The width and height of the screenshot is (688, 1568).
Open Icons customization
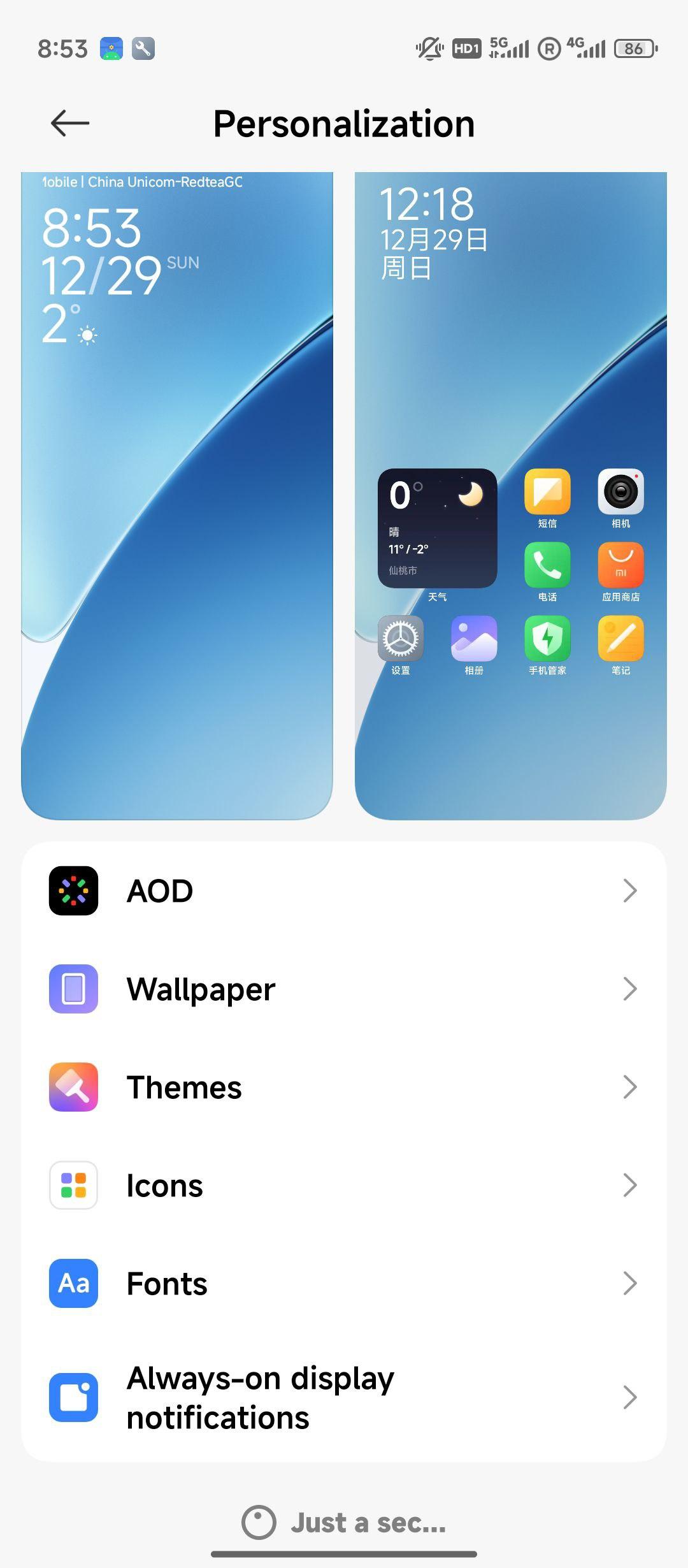344,1185
